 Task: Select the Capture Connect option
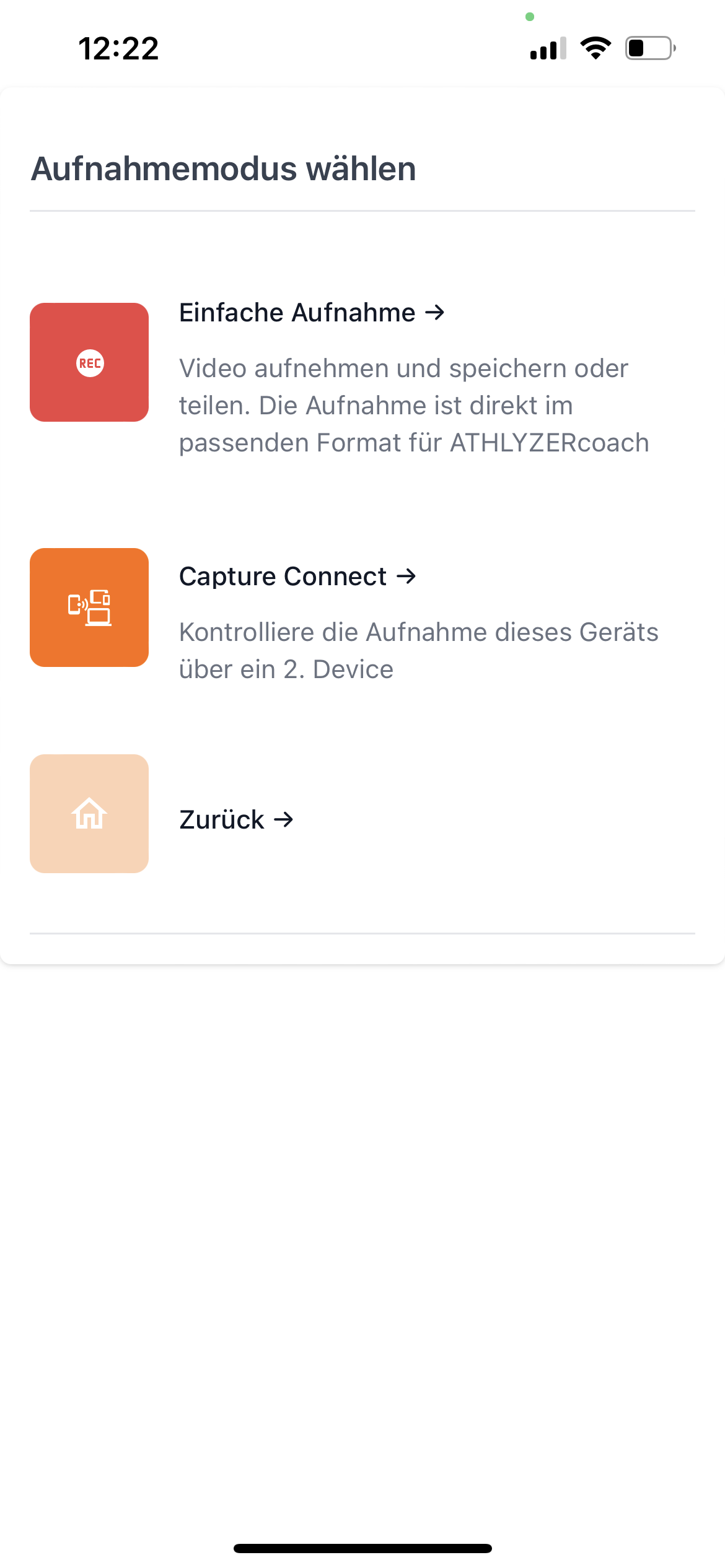tap(297, 577)
